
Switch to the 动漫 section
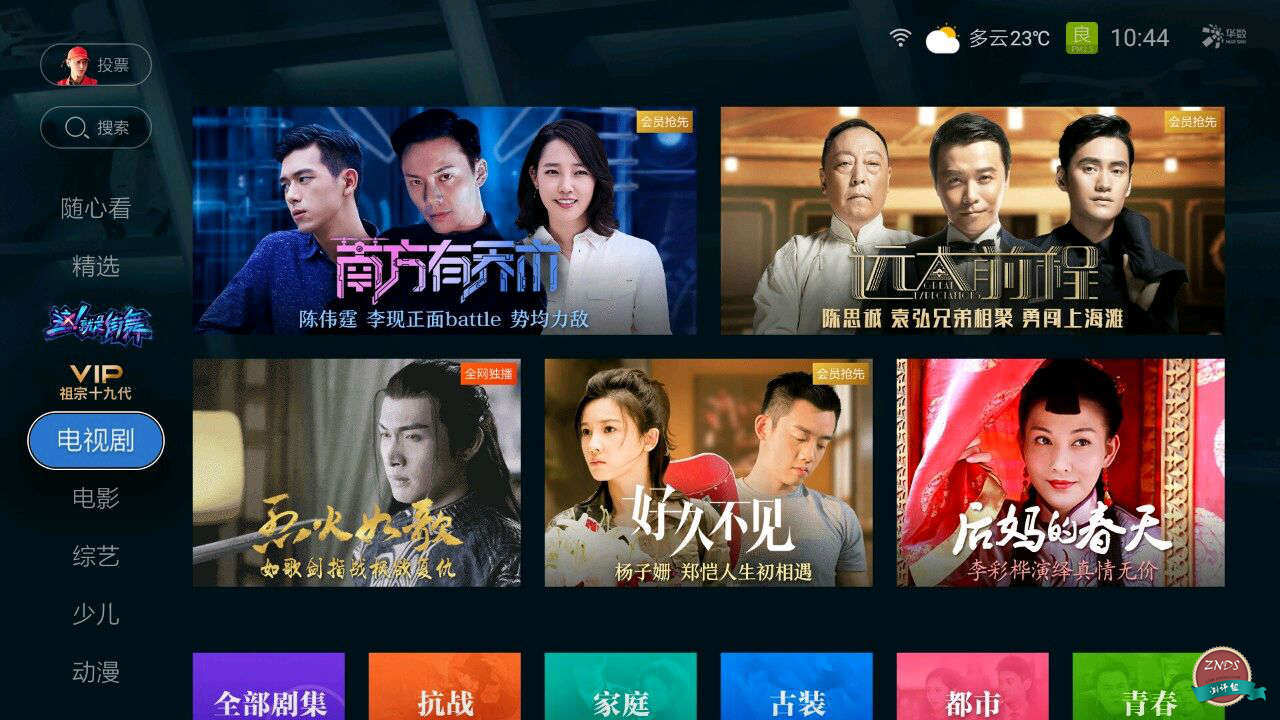tap(96, 672)
